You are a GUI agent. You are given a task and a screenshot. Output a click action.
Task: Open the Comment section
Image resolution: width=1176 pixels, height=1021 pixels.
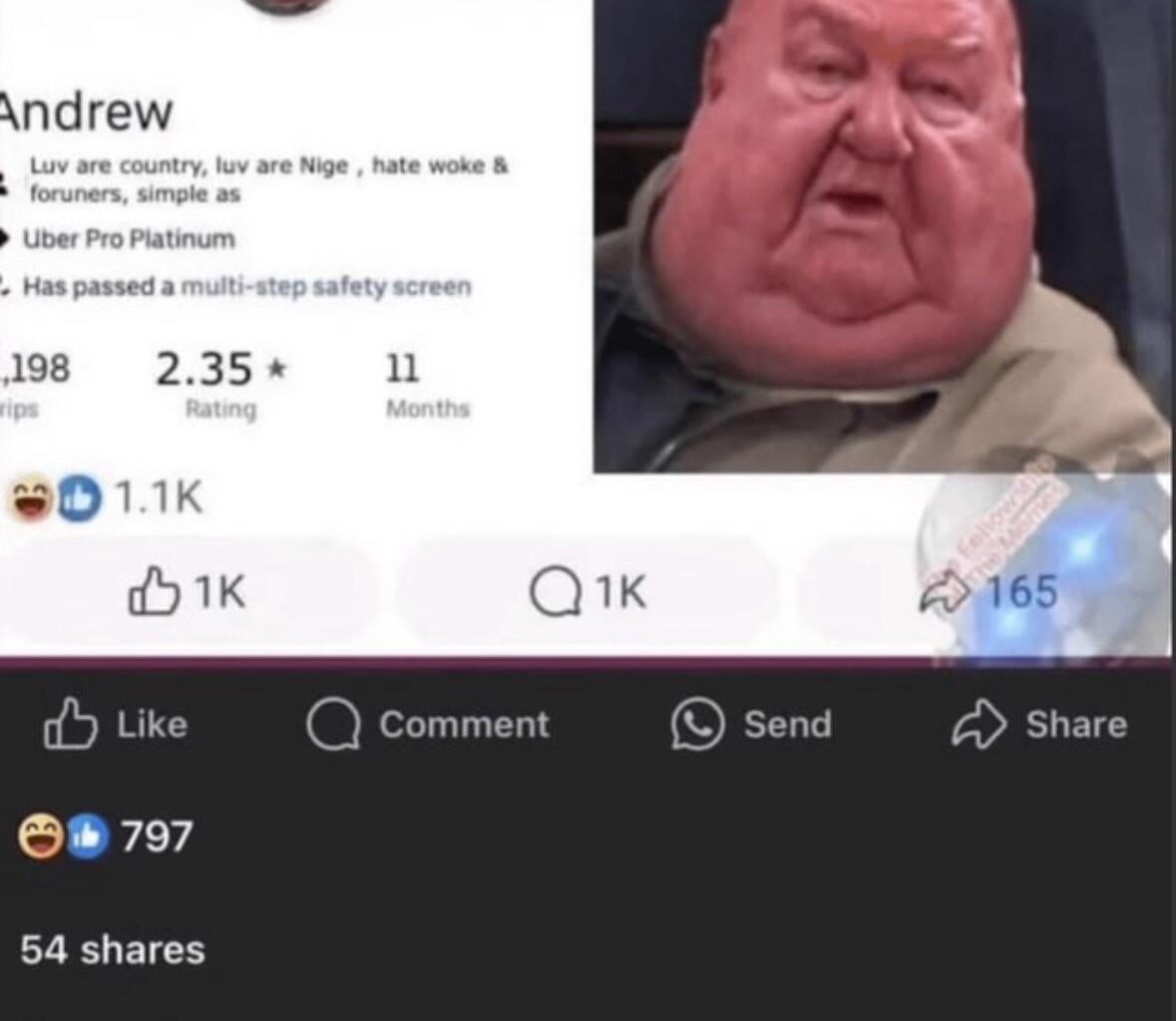tap(428, 725)
